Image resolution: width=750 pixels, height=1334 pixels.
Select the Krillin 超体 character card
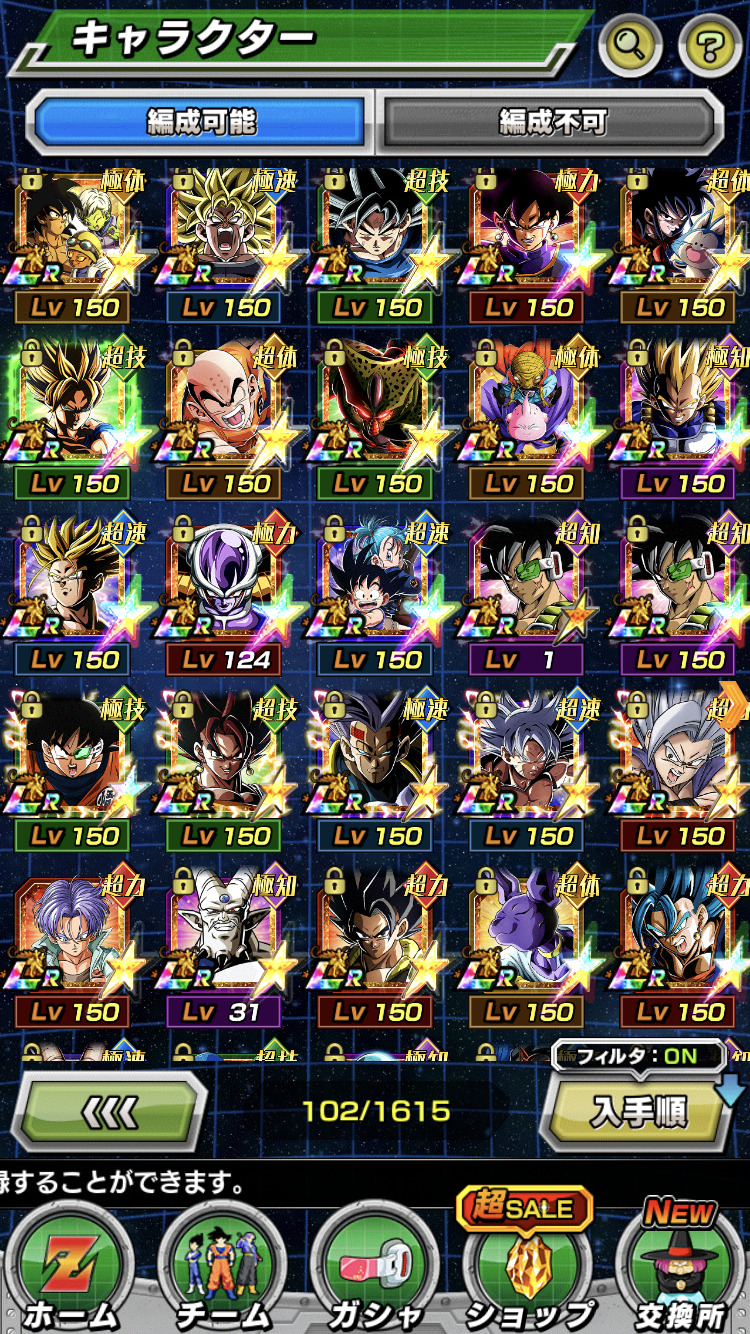tap(225, 414)
